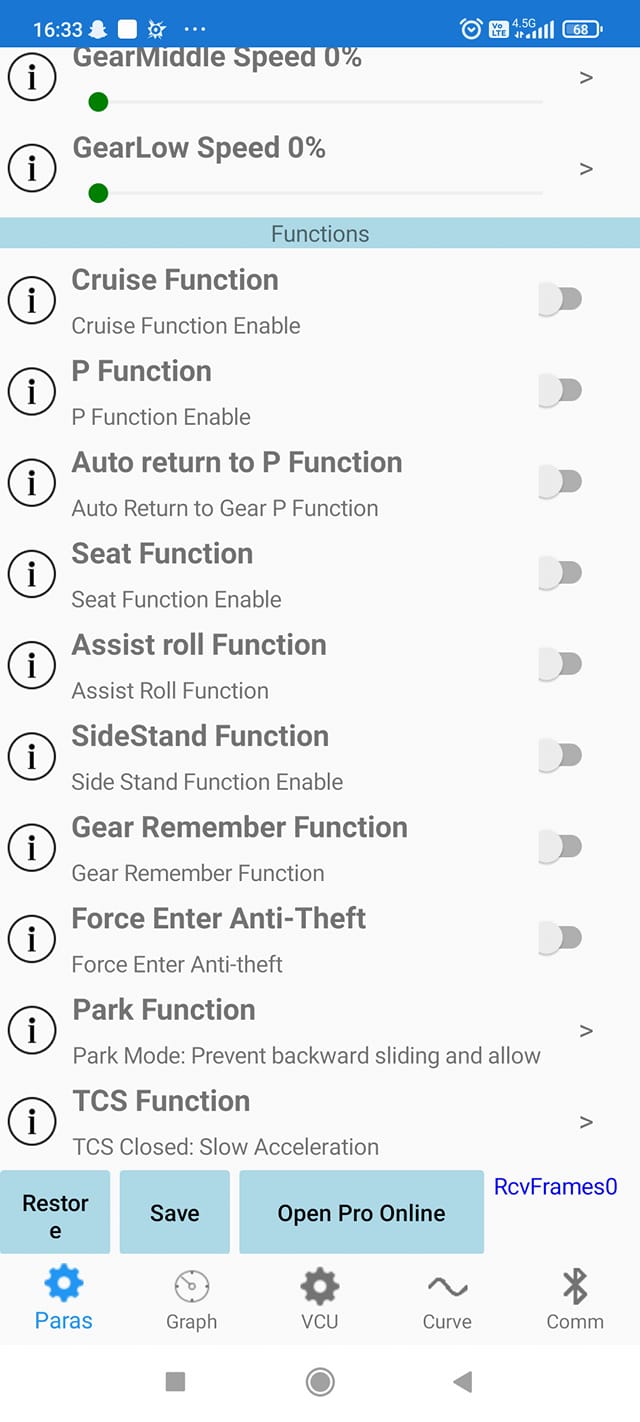Expand the GearLow Speed chevron
The image size is (640, 1422).
click(x=586, y=169)
